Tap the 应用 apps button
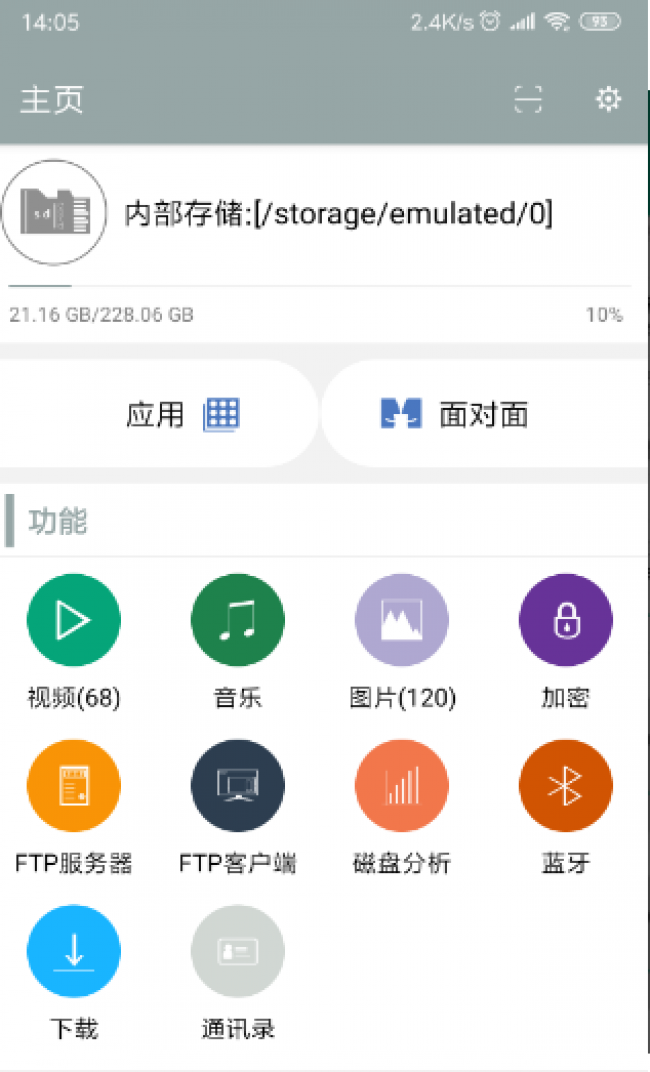 click(x=158, y=414)
